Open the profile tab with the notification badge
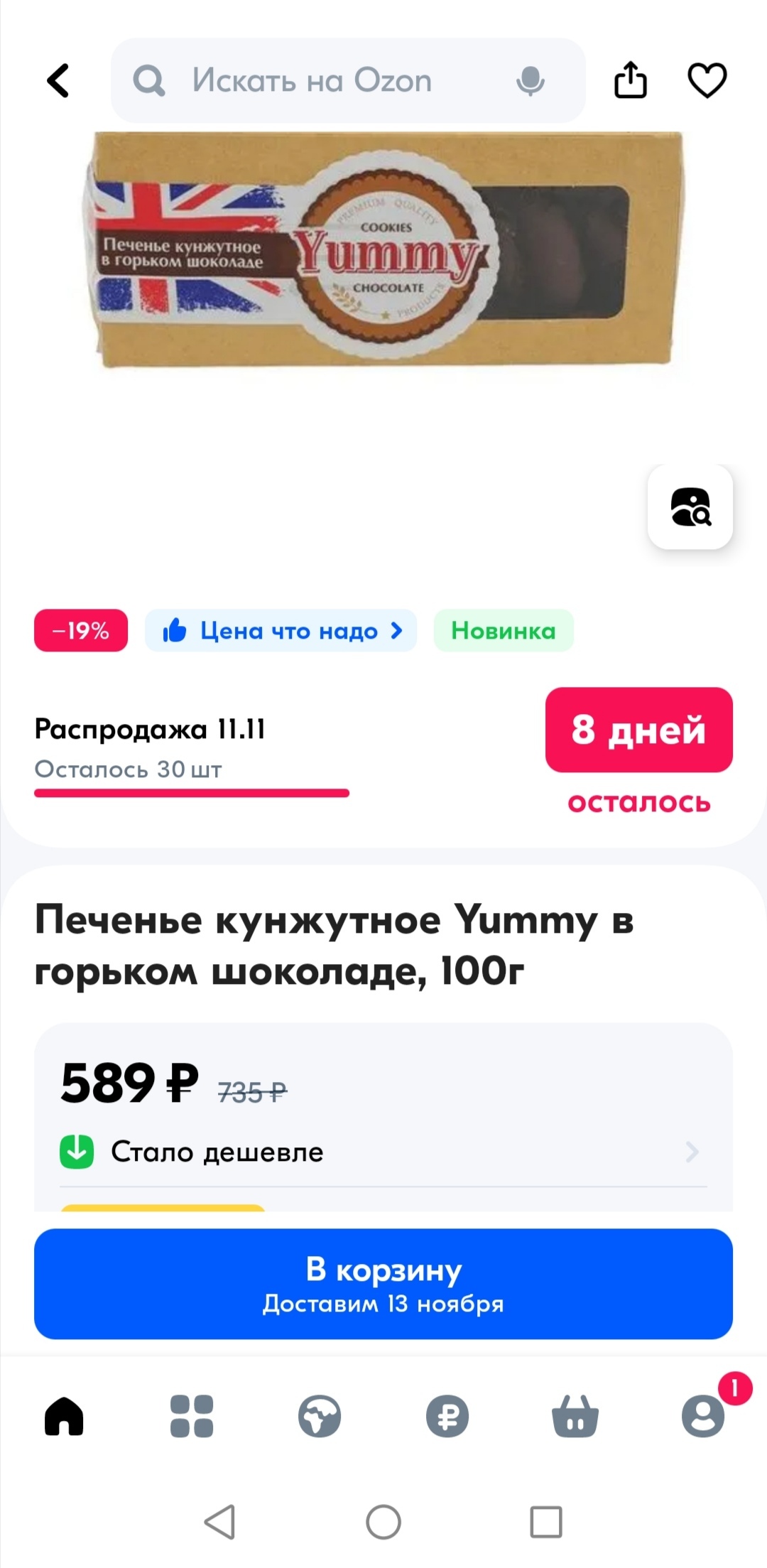The image size is (767, 1568). click(703, 1416)
